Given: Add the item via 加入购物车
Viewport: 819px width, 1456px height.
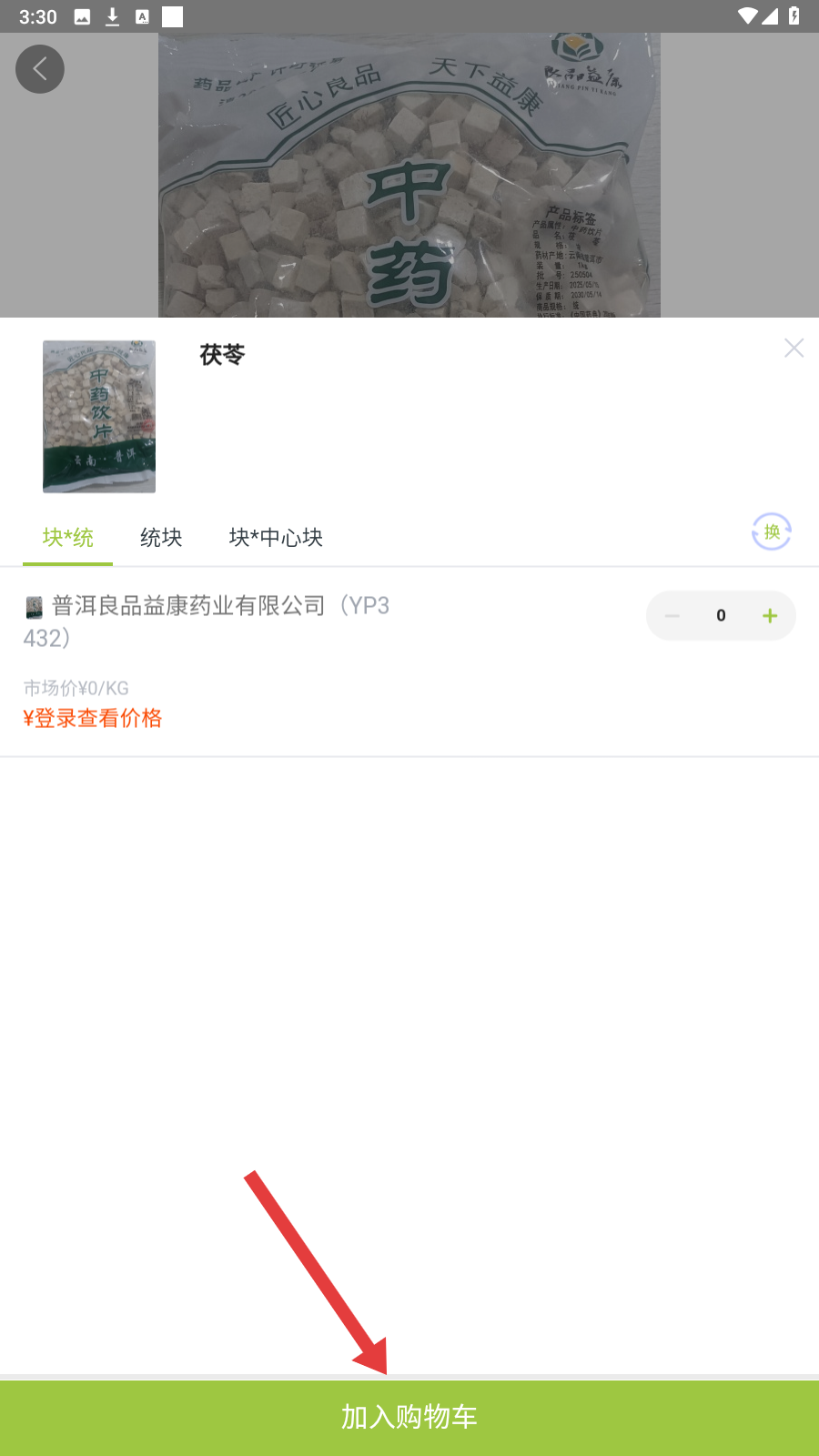Looking at the screenshot, I should (x=409, y=1417).
